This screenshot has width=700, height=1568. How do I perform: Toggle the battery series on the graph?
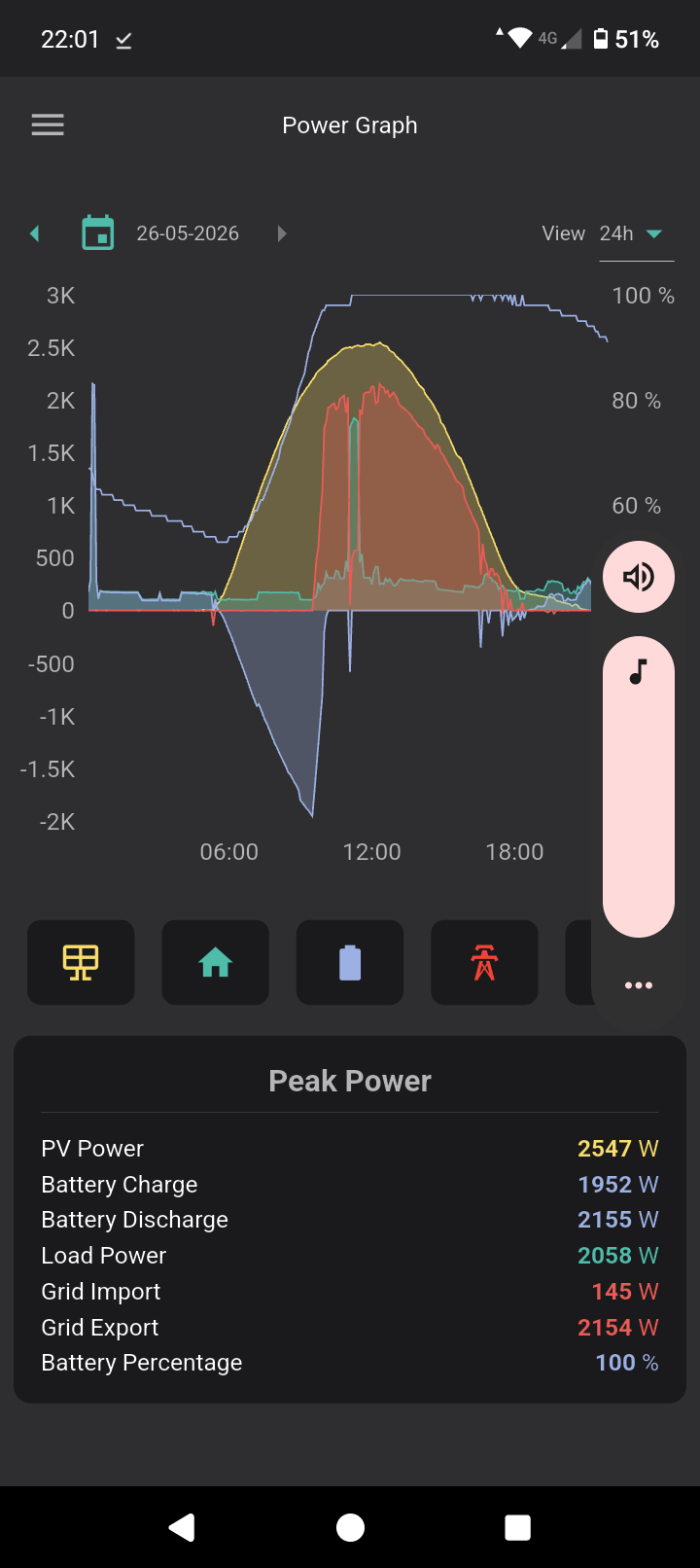pyautogui.click(x=350, y=962)
